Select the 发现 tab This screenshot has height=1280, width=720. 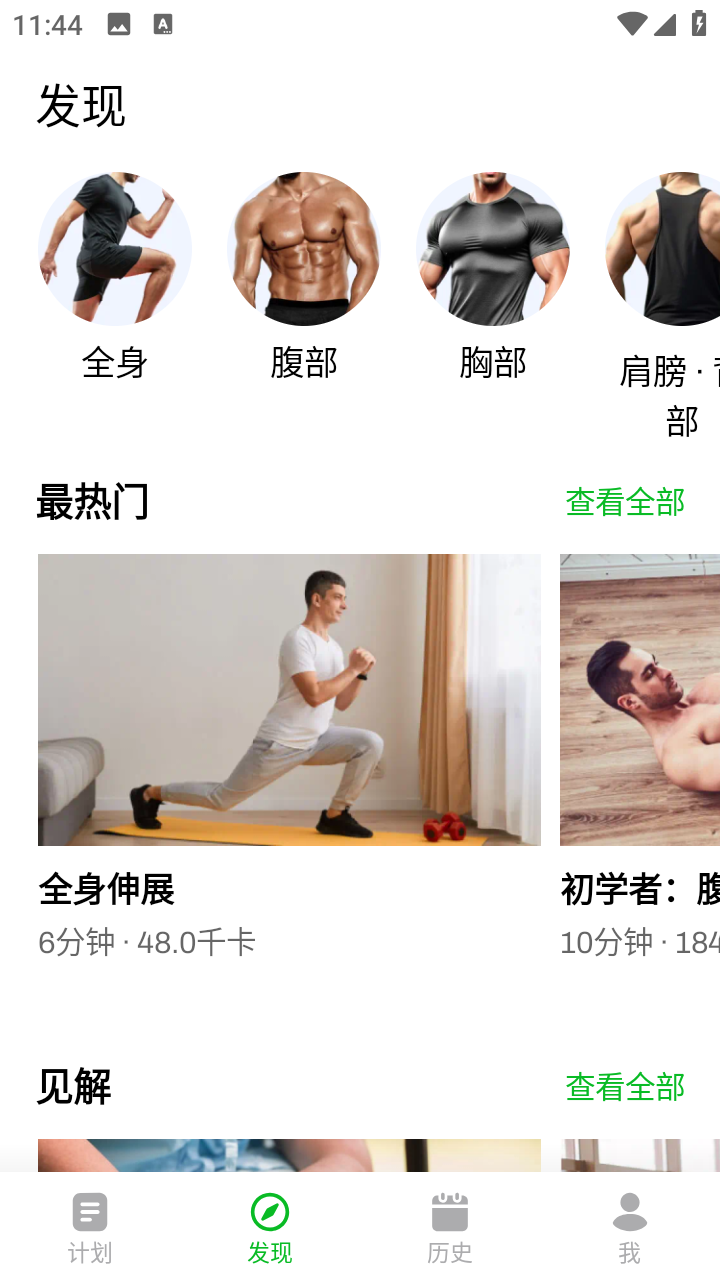[270, 1227]
